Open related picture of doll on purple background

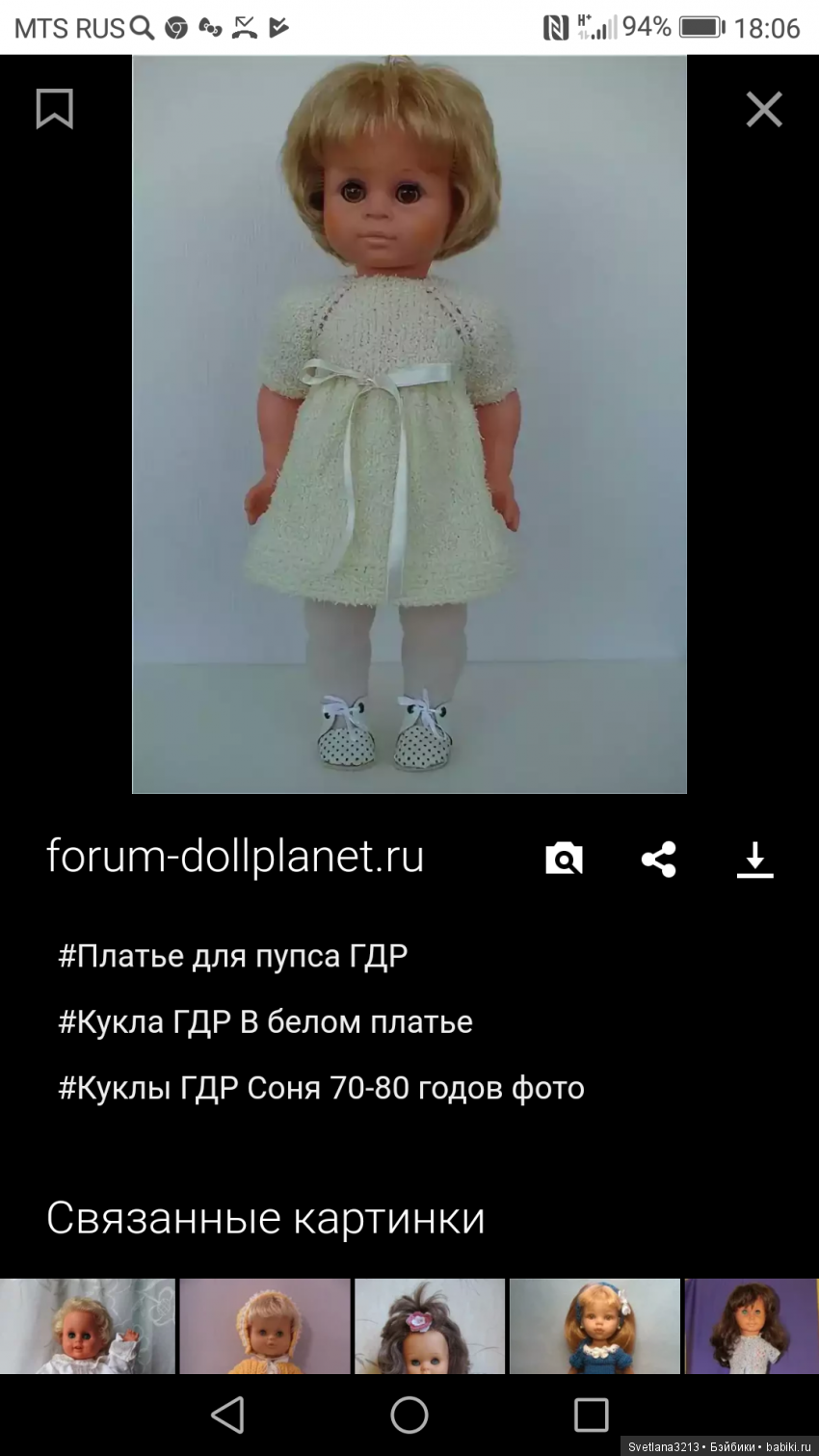pos(752,1326)
